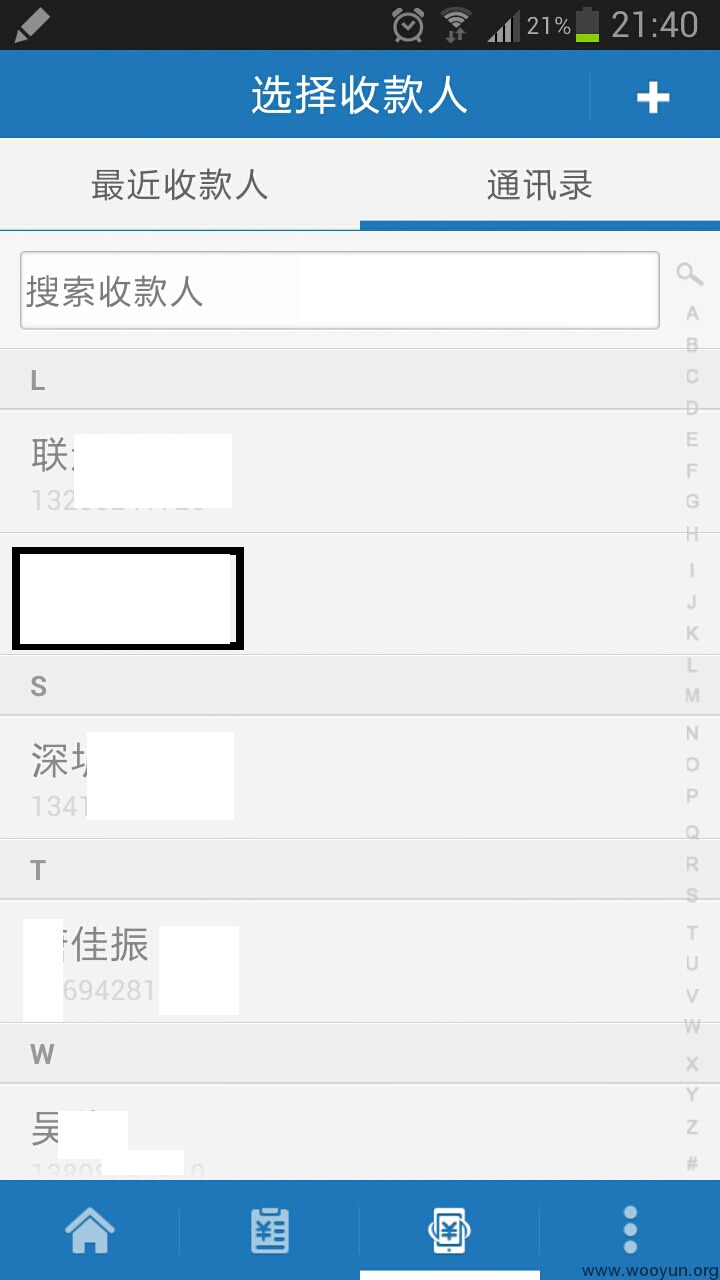Switch to the 最近收款人 tab

[x=180, y=185]
